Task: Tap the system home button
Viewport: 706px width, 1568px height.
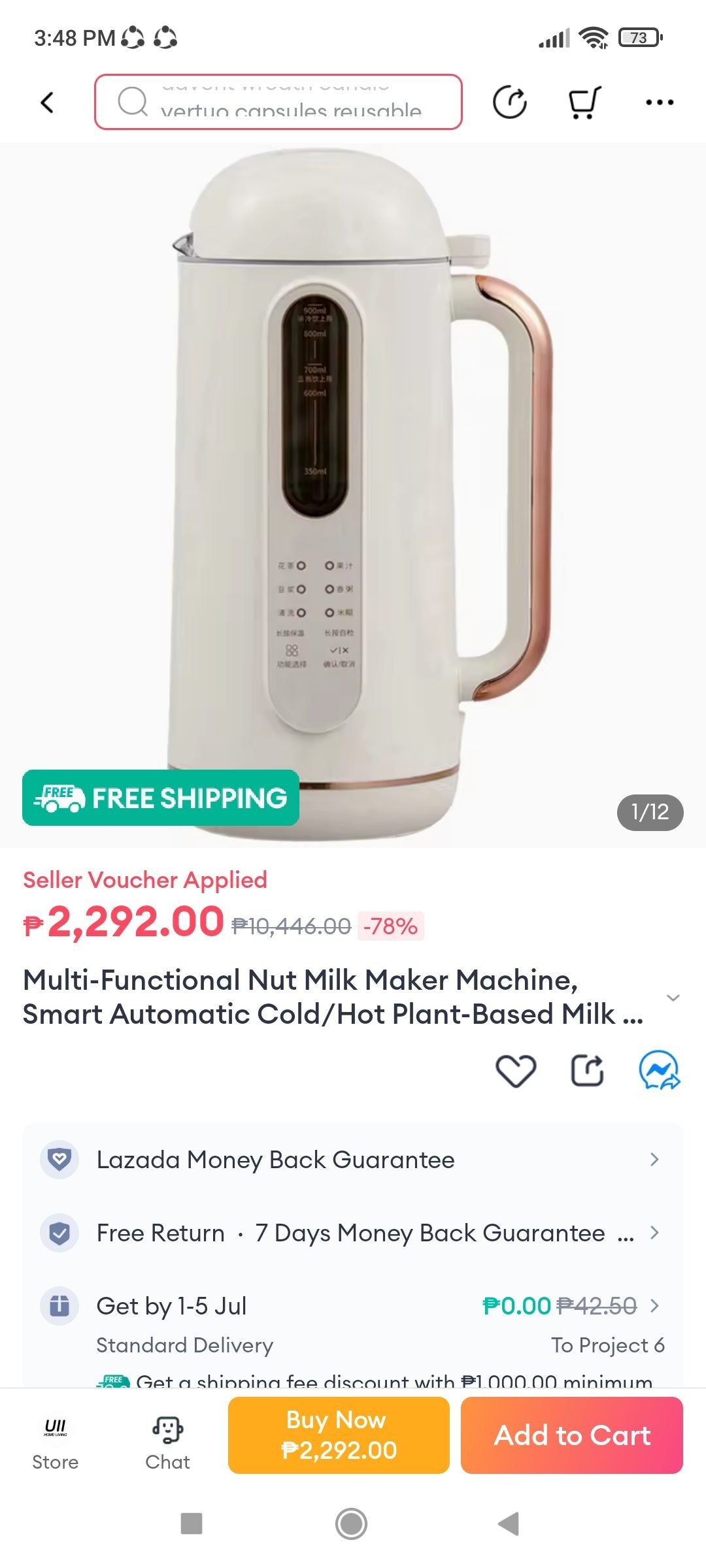Action: [x=351, y=1524]
